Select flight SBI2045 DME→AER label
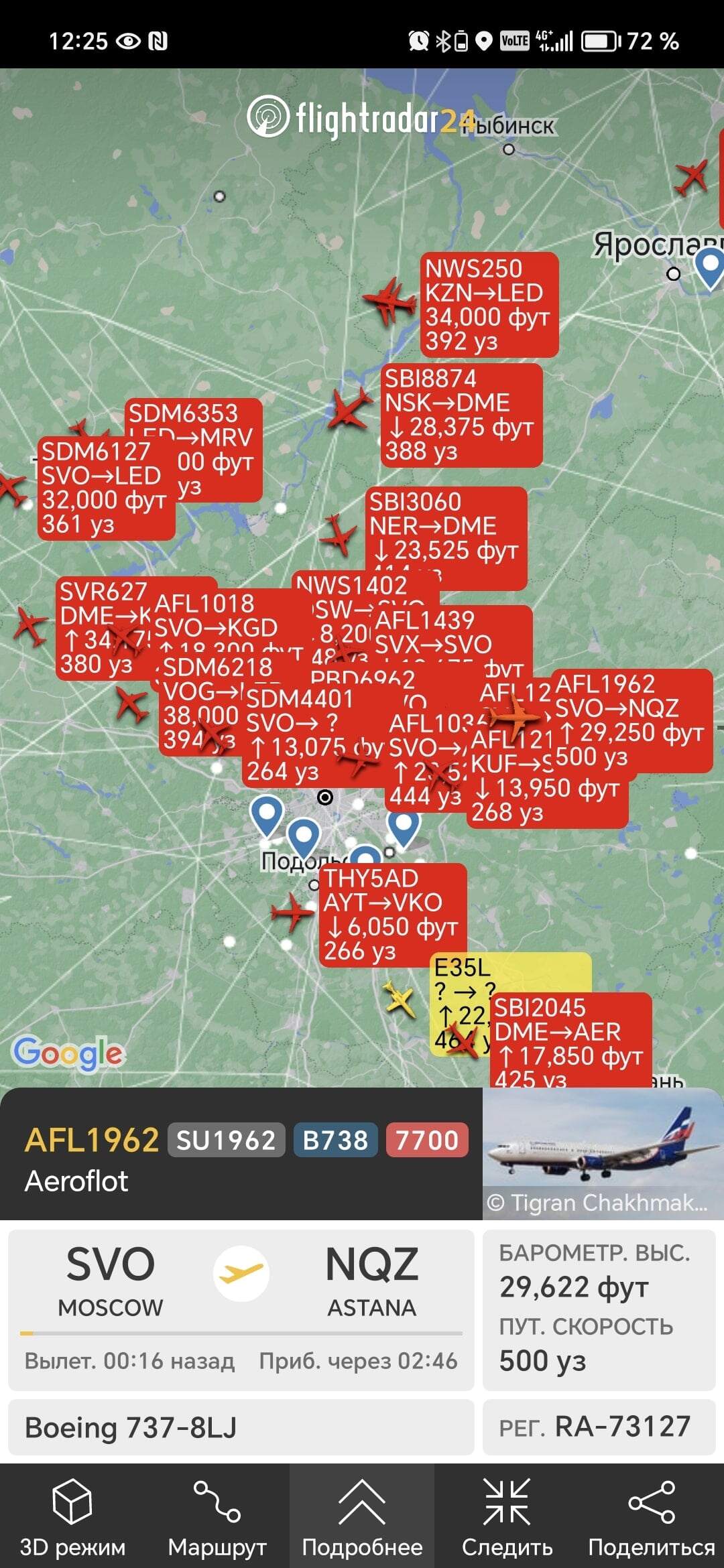Image resolution: width=724 pixels, height=1568 pixels. point(570,1039)
